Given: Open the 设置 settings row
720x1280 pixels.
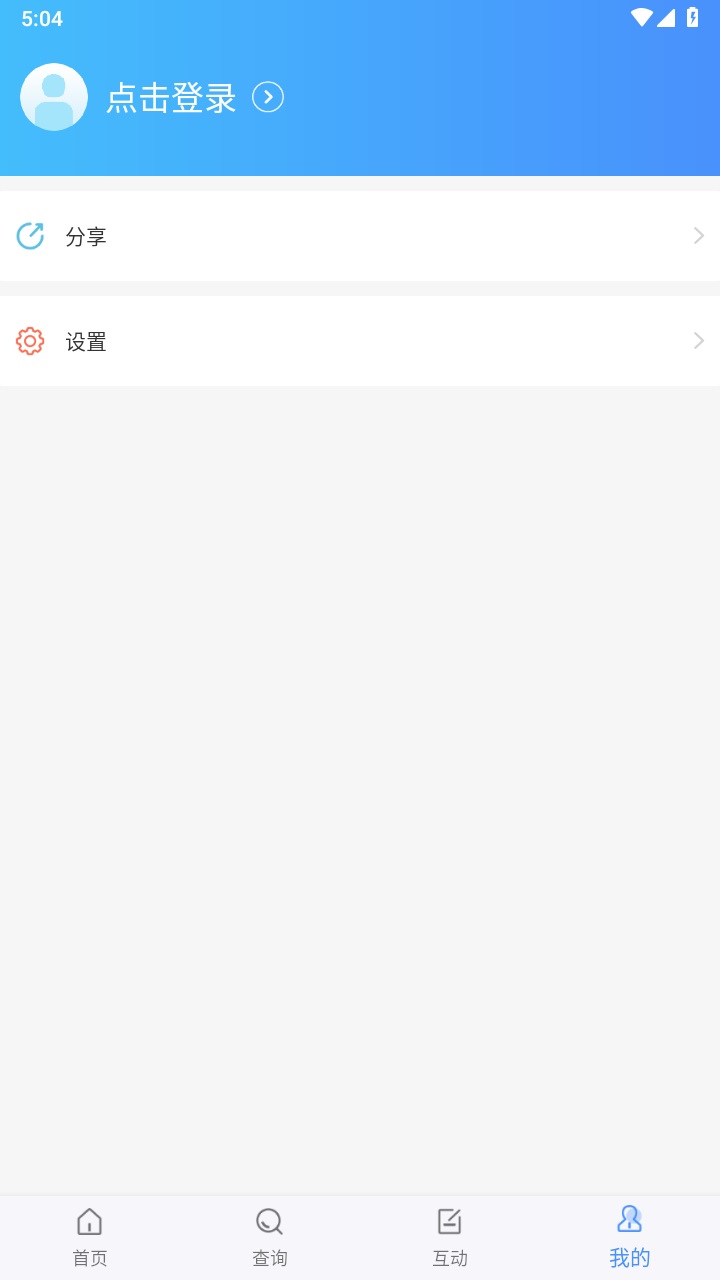Looking at the screenshot, I should pos(360,341).
